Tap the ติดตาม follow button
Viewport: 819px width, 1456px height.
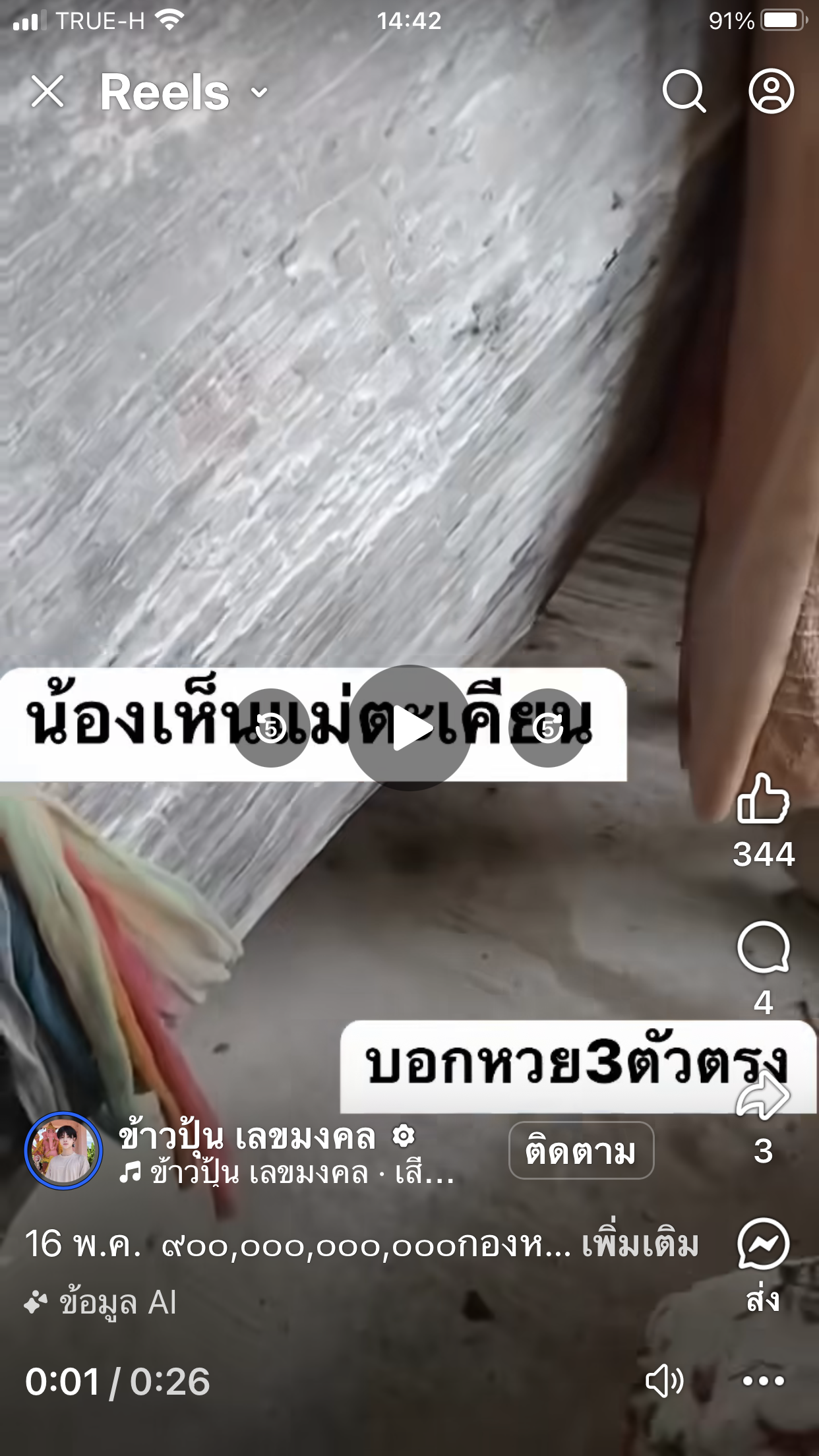[581, 1150]
